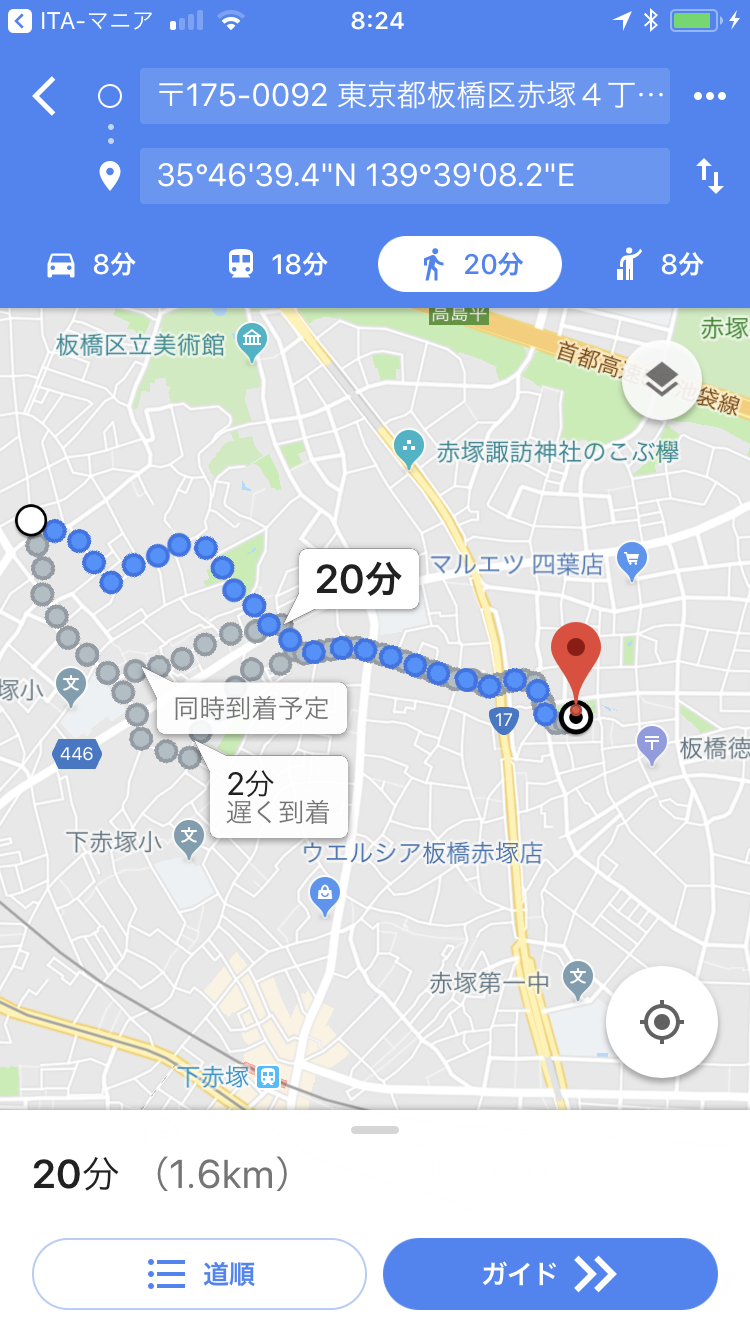This screenshot has height=1334, width=750.
Task: Open the 板橋区立美術館 museum marker
Action: [251, 341]
